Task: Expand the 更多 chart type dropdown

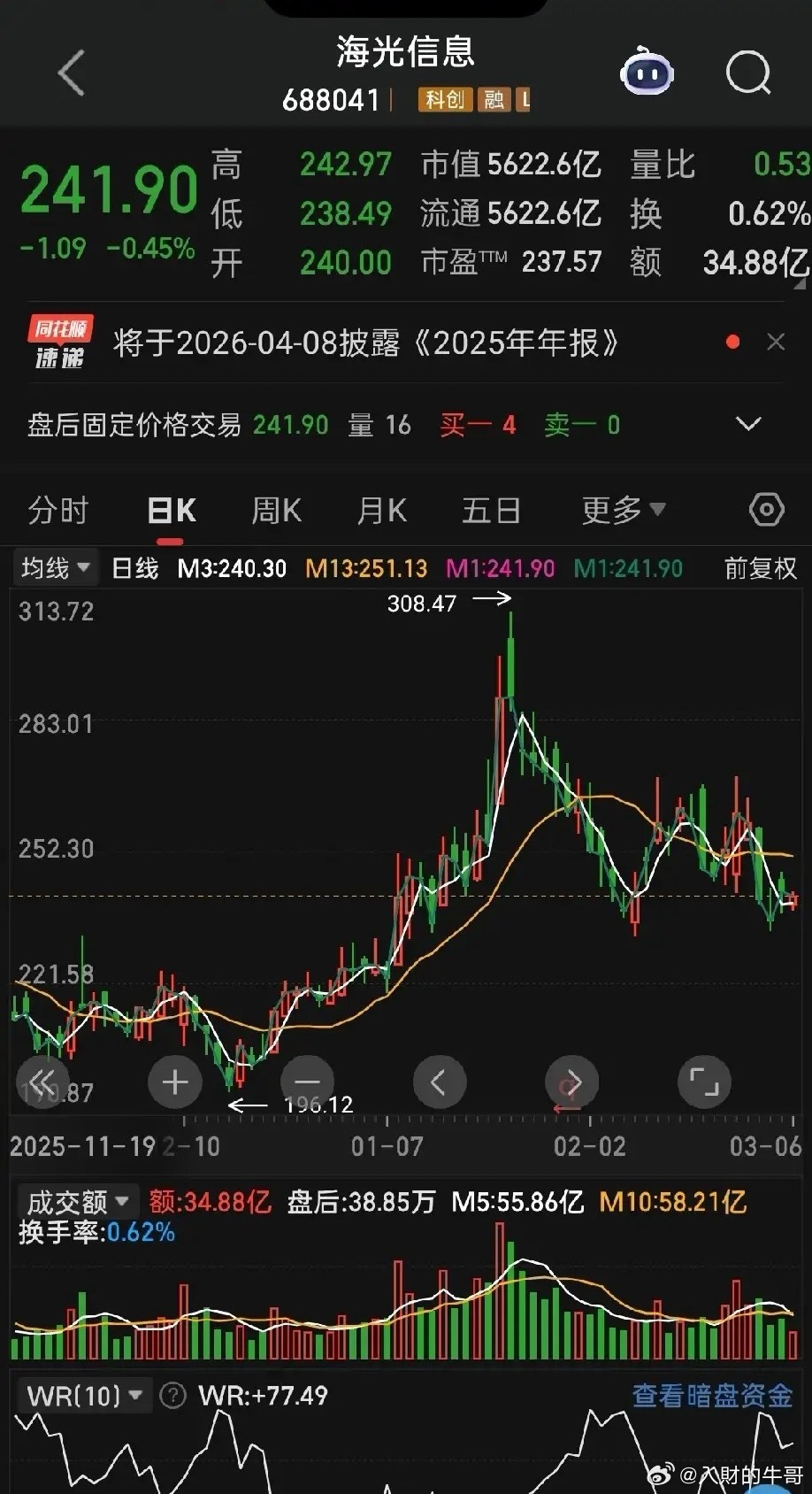Action: pos(622,510)
